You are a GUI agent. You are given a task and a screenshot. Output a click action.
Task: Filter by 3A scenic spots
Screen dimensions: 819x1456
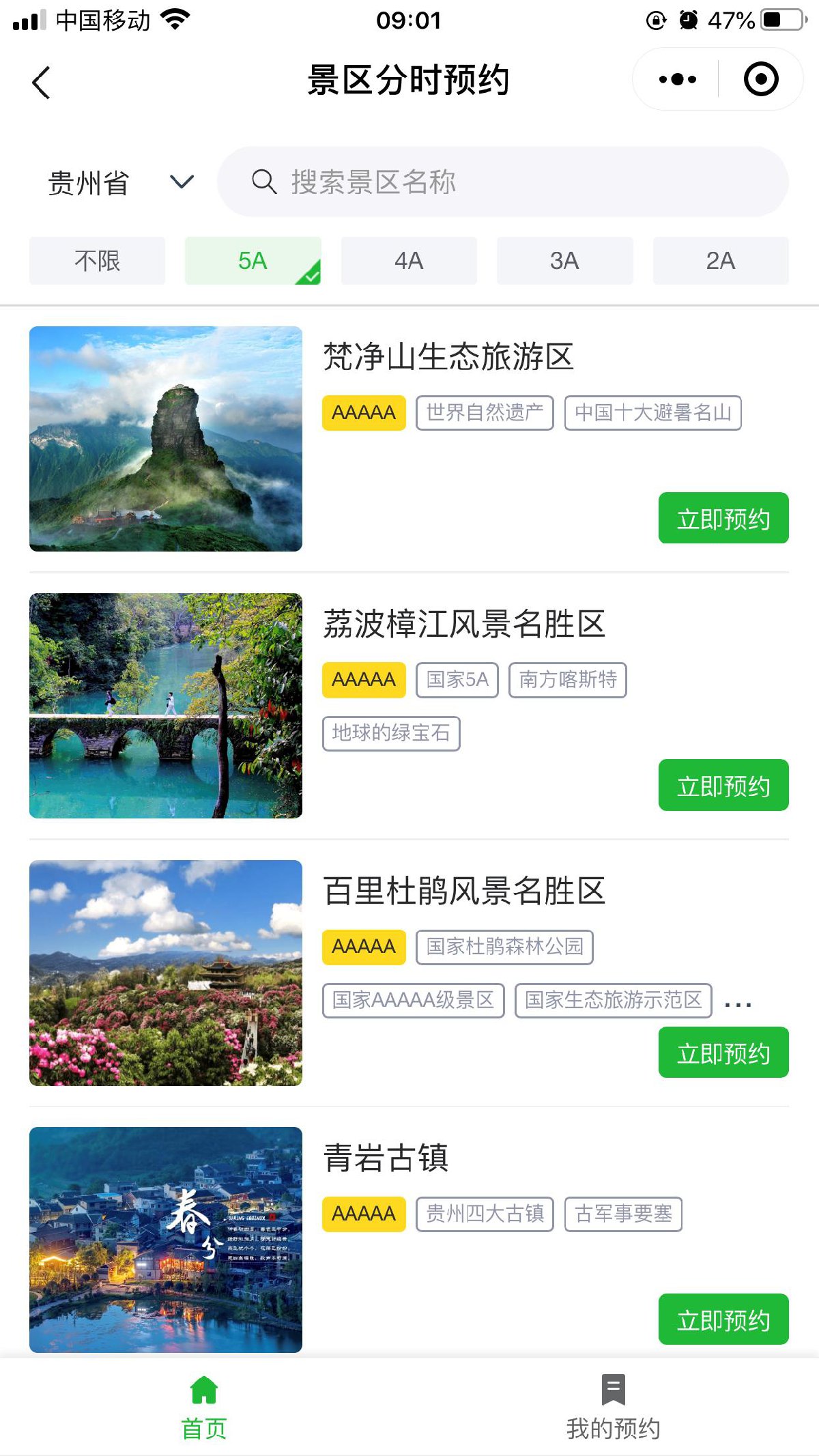[564, 261]
